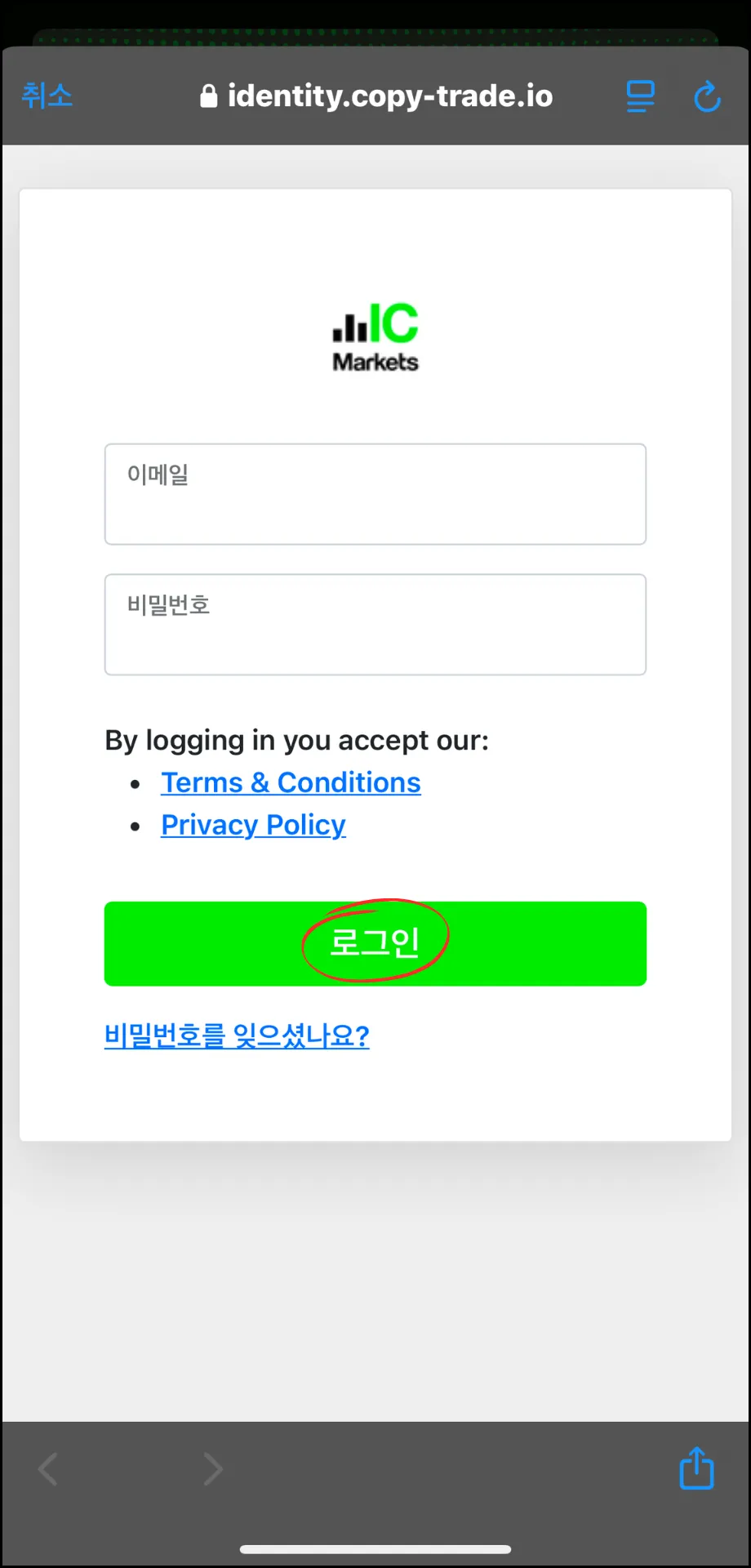Screen dimensions: 751x1568
Task: Tap 취소 to cancel the browser view
Action: pos(47,96)
